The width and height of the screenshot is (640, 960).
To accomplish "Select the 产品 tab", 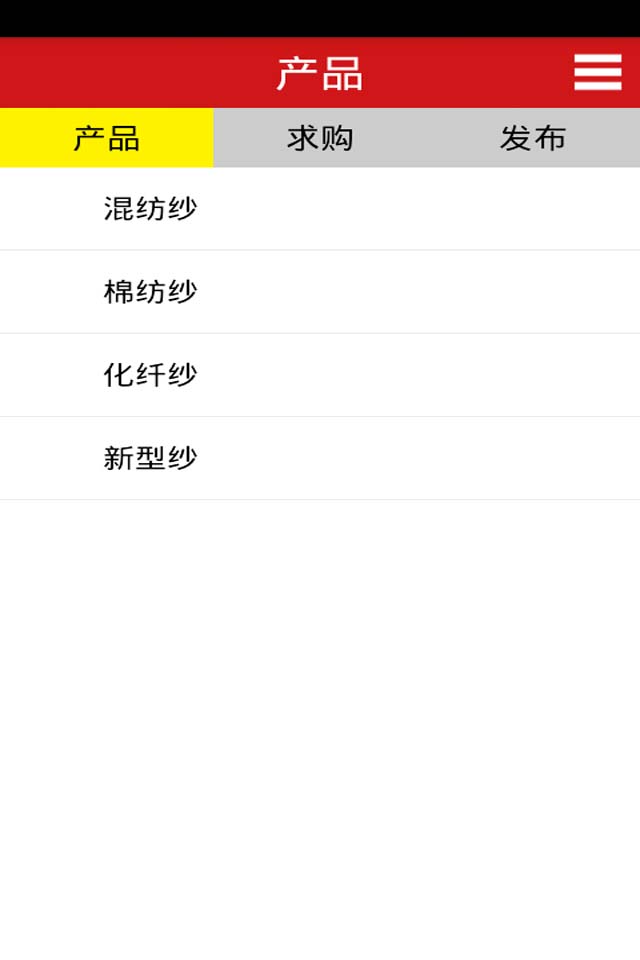I will 106,138.
